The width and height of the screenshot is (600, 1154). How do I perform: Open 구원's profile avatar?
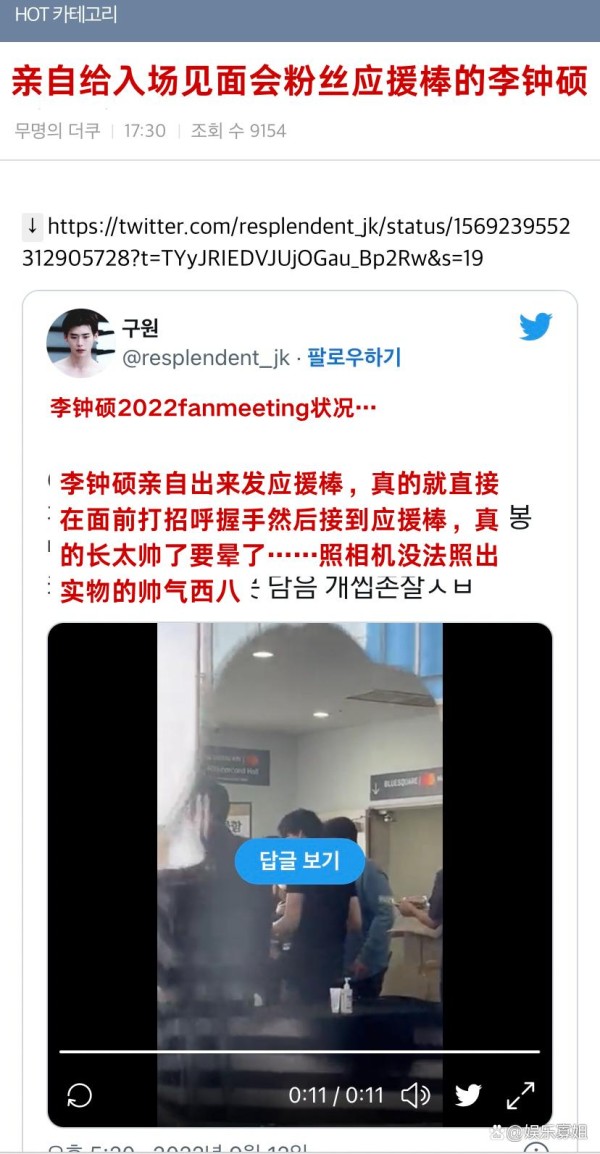(80, 342)
